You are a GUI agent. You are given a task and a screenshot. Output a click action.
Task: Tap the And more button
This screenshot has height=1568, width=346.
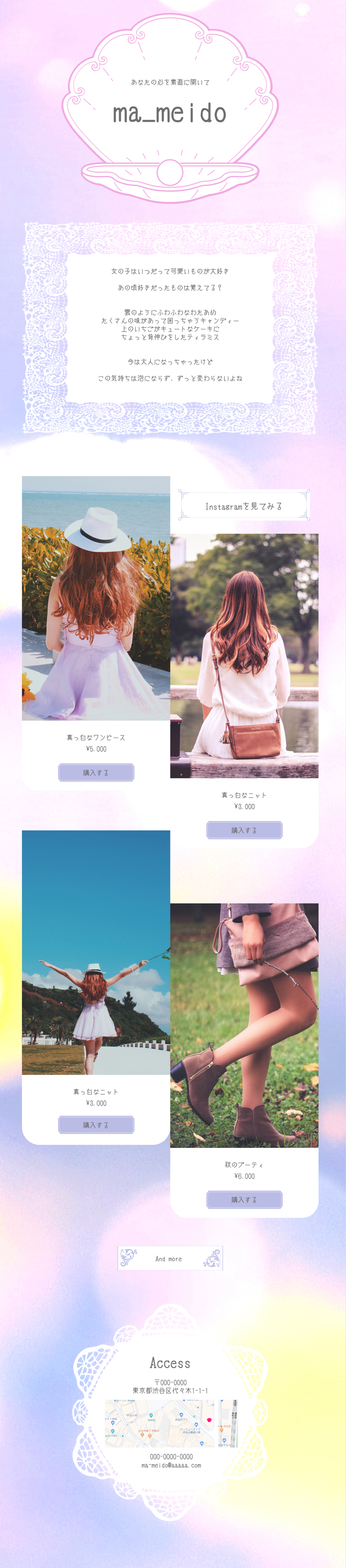[170, 1258]
